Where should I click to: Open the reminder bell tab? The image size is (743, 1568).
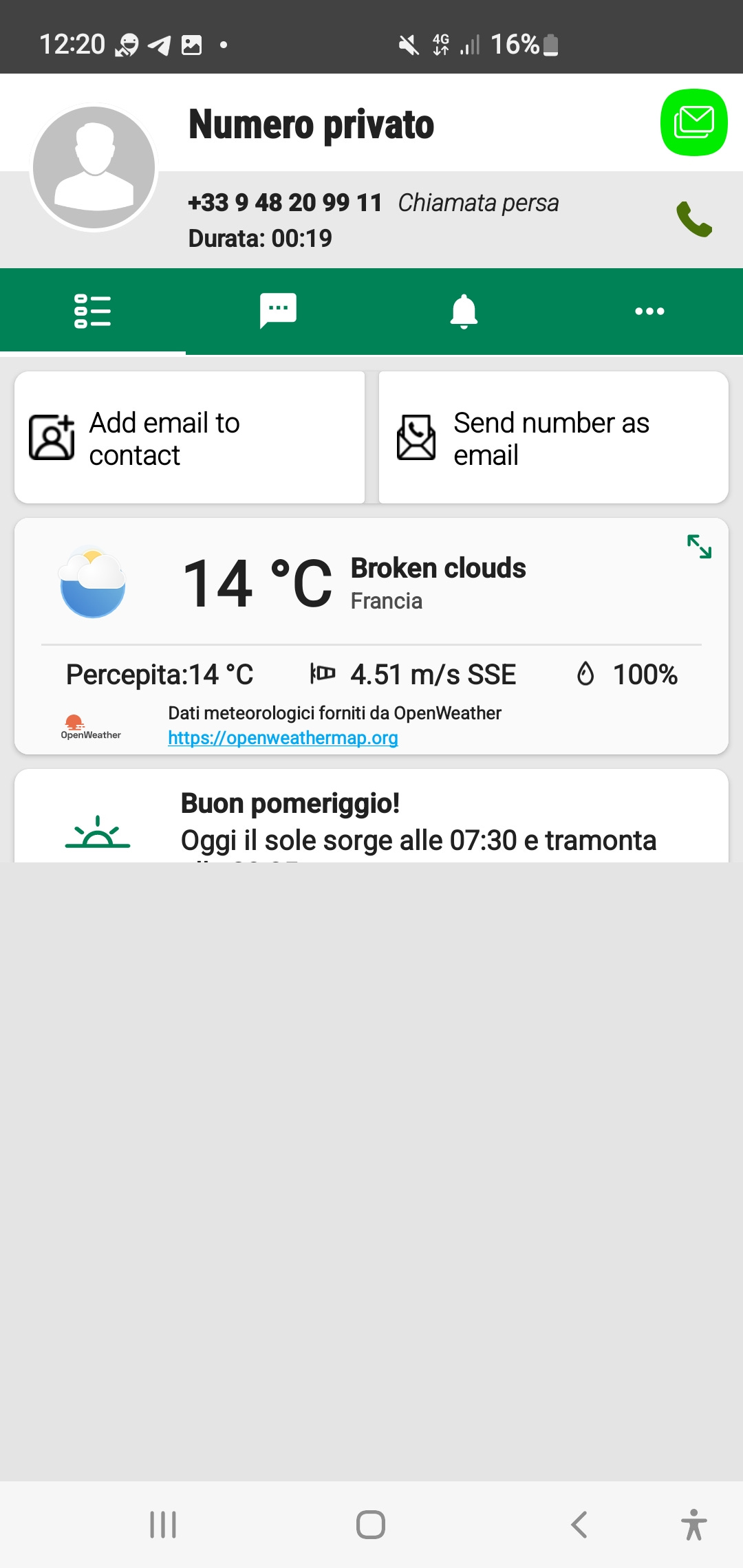(464, 312)
